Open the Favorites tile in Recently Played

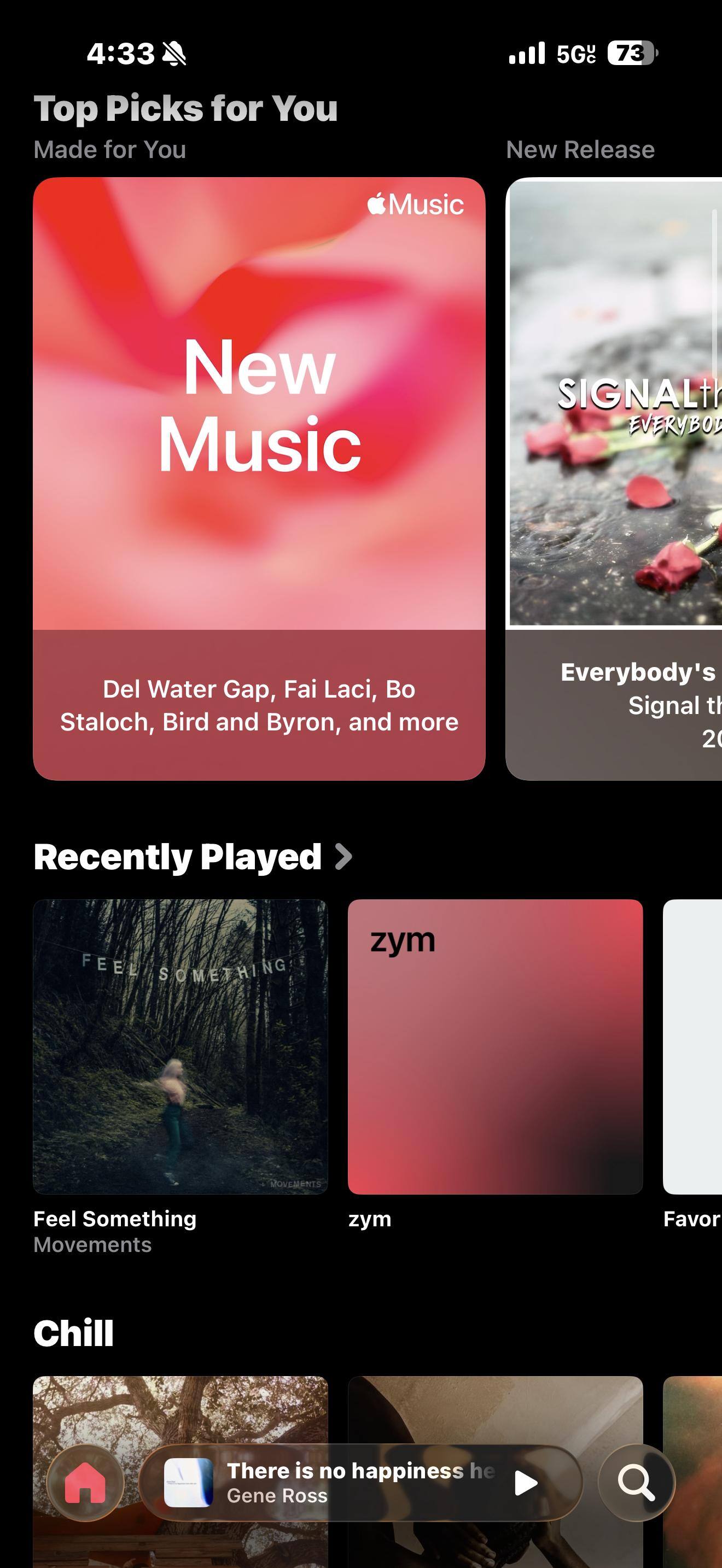pos(693,1046)
